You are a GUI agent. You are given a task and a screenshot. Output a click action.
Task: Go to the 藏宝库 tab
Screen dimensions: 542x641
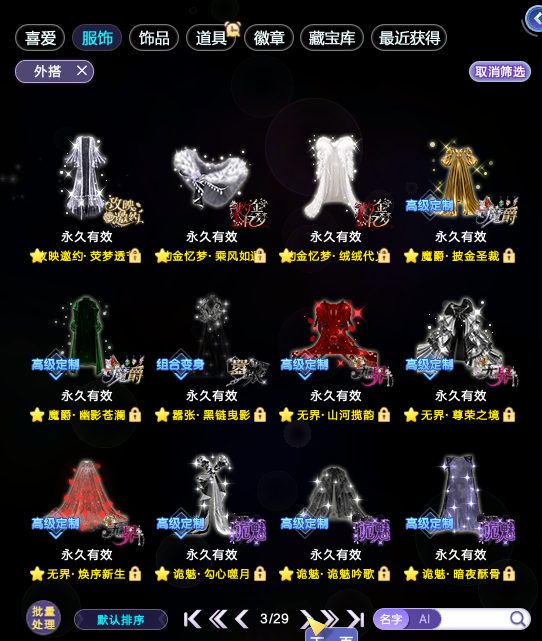tap(331, 38)
